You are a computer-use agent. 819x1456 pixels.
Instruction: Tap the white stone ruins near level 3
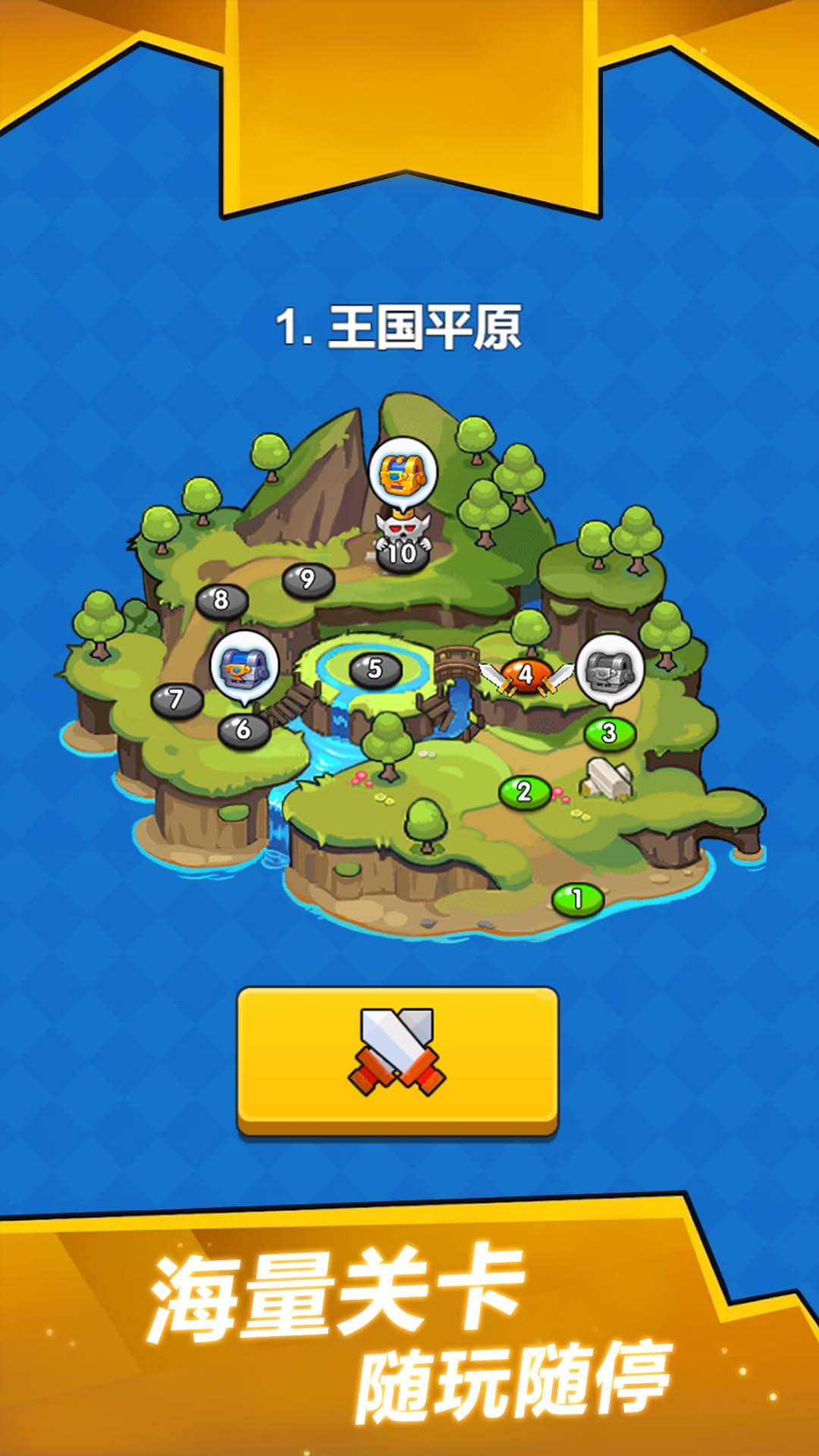click(607, 776)
